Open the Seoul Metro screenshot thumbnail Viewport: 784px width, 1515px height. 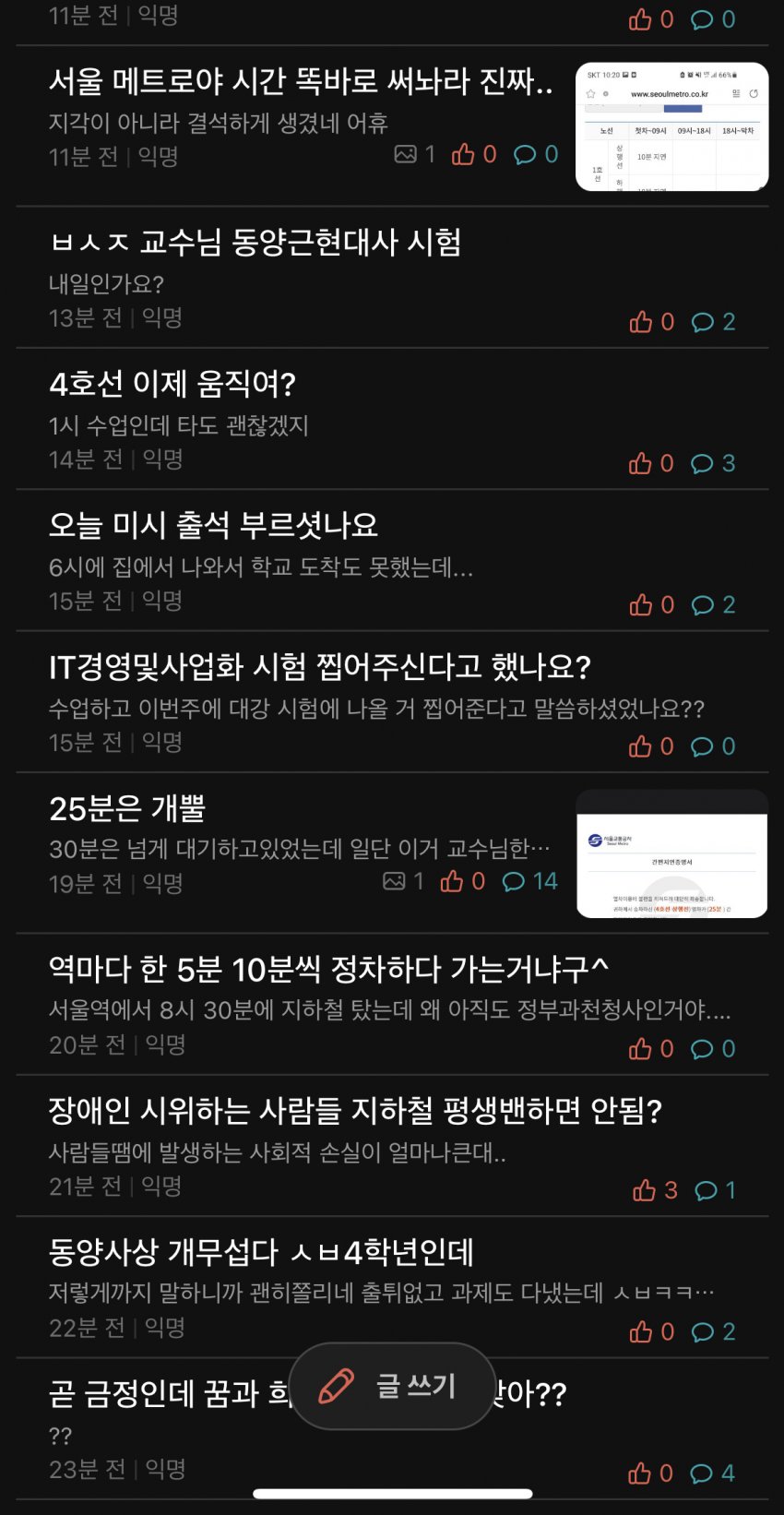(671, 126)
